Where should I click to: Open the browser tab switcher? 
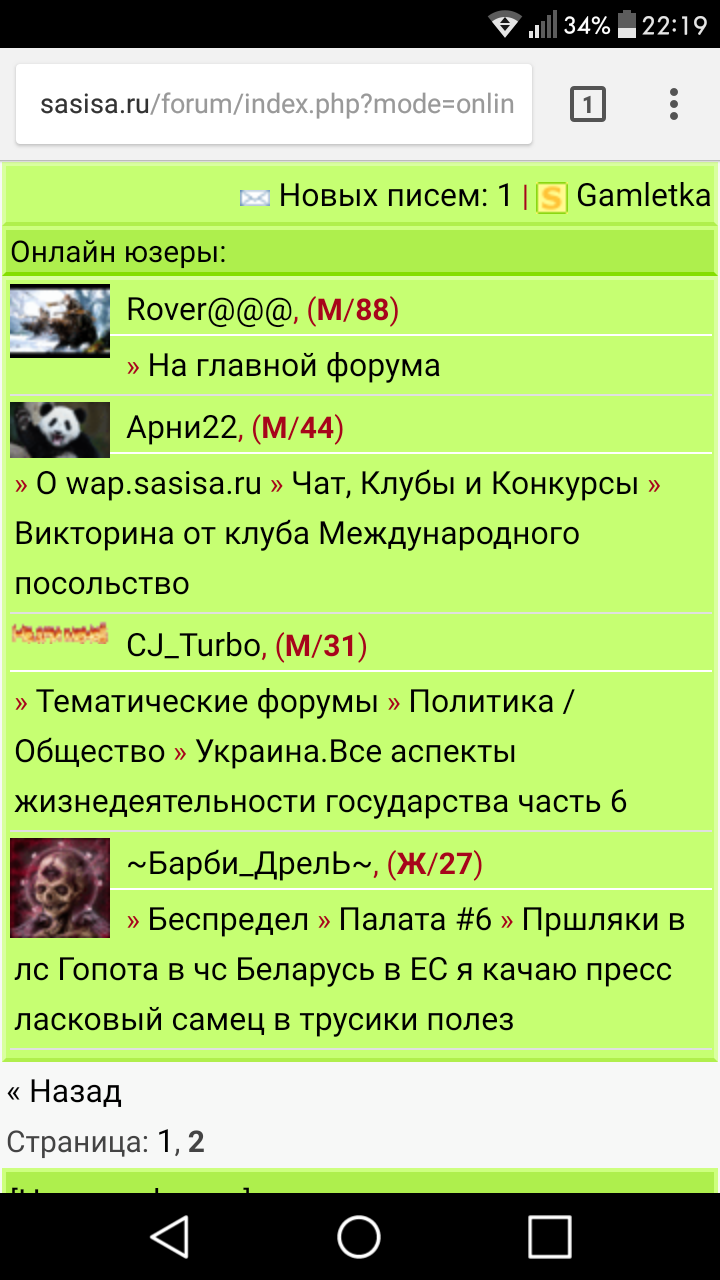[x=587, y=104]
